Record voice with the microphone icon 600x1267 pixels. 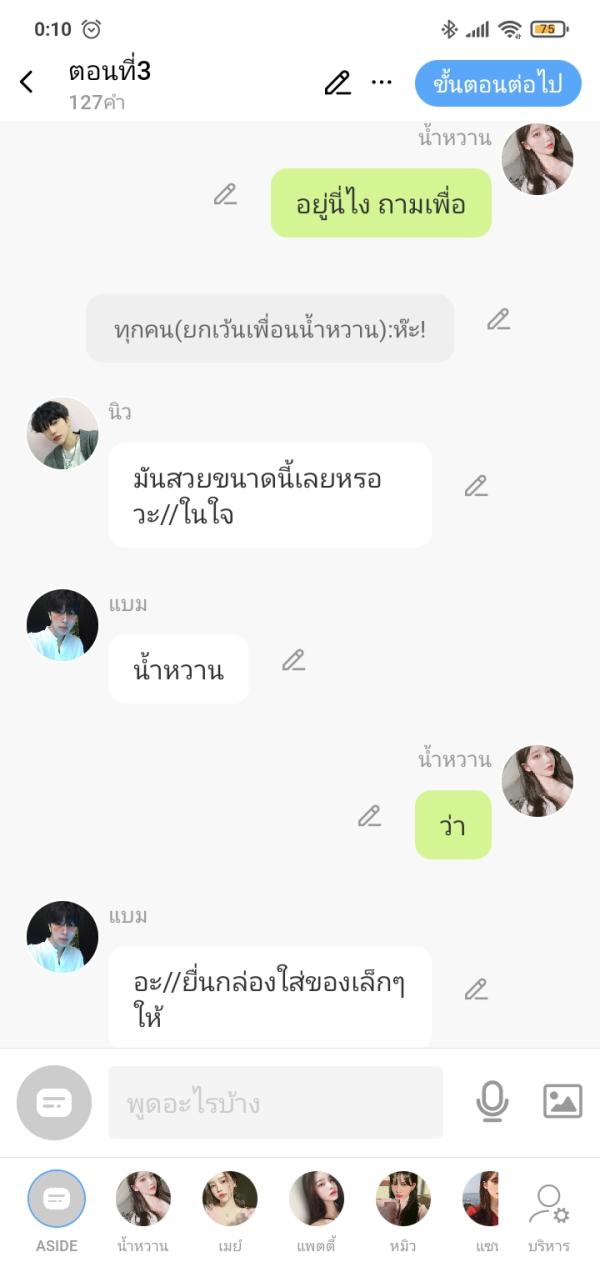(x=491, y=1102)
